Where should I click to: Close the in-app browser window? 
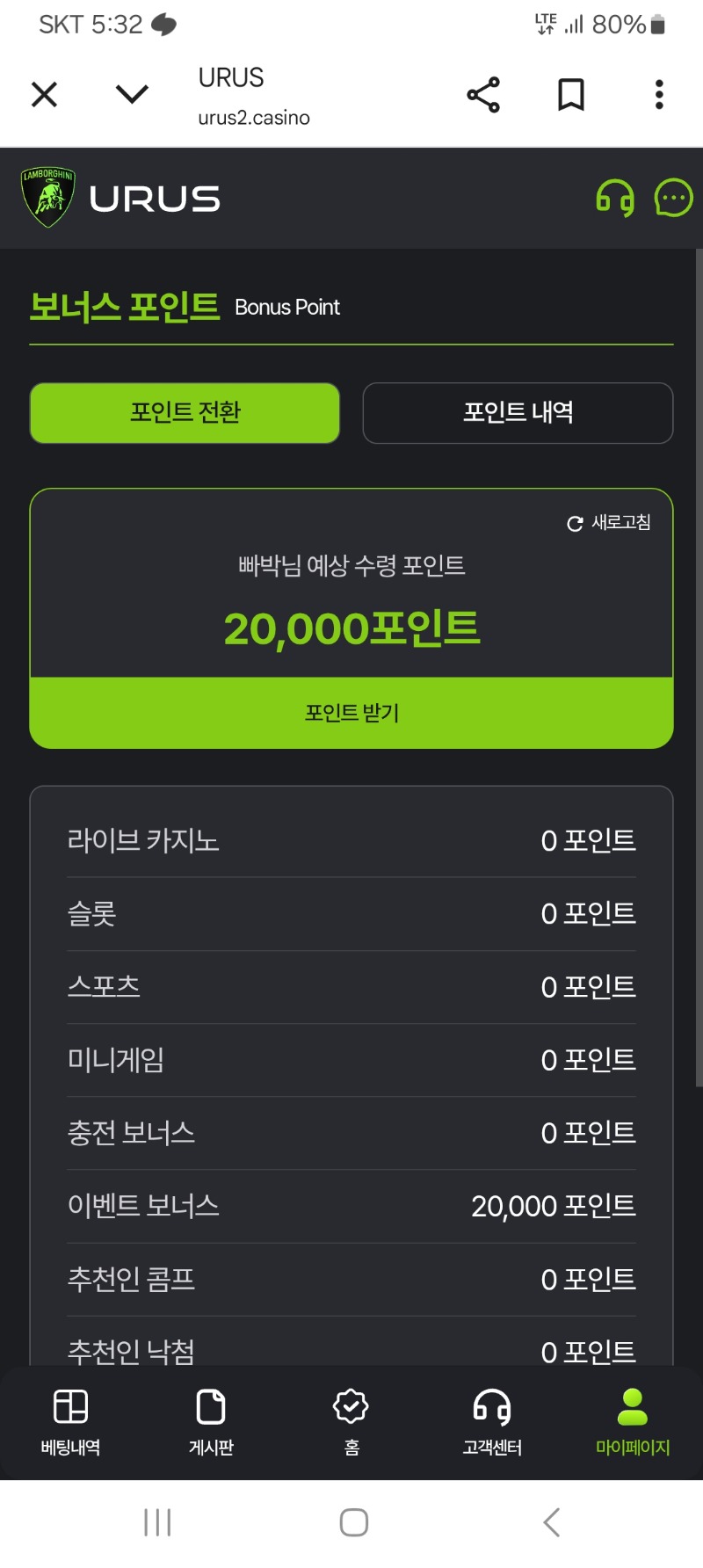(x=44, y=94)
